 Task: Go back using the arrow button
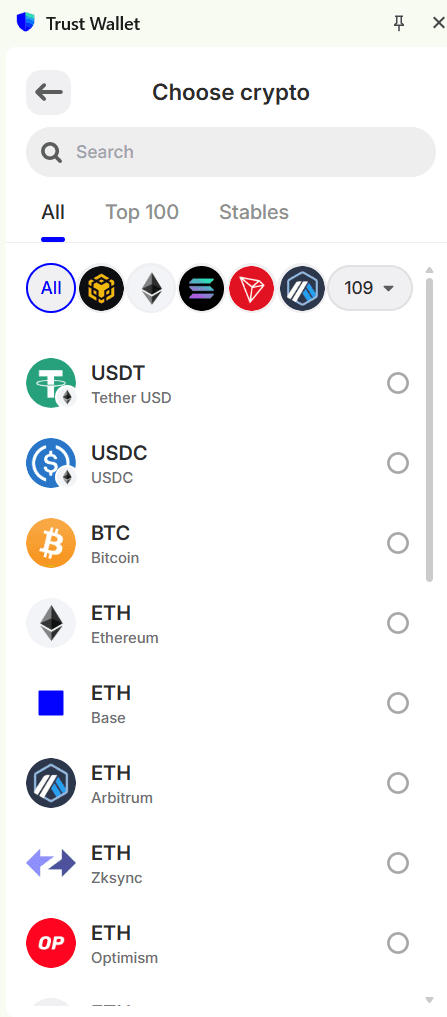pos(49,92)
